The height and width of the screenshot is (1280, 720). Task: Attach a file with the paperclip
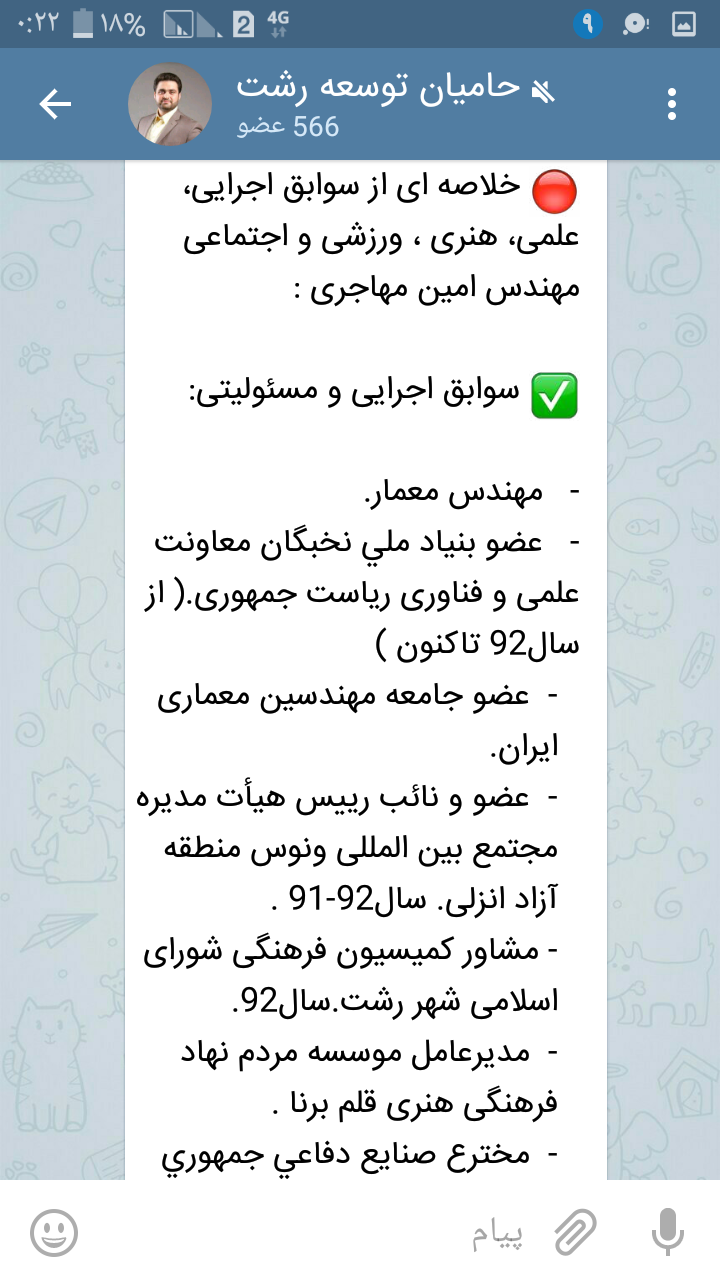point(574,1231)
